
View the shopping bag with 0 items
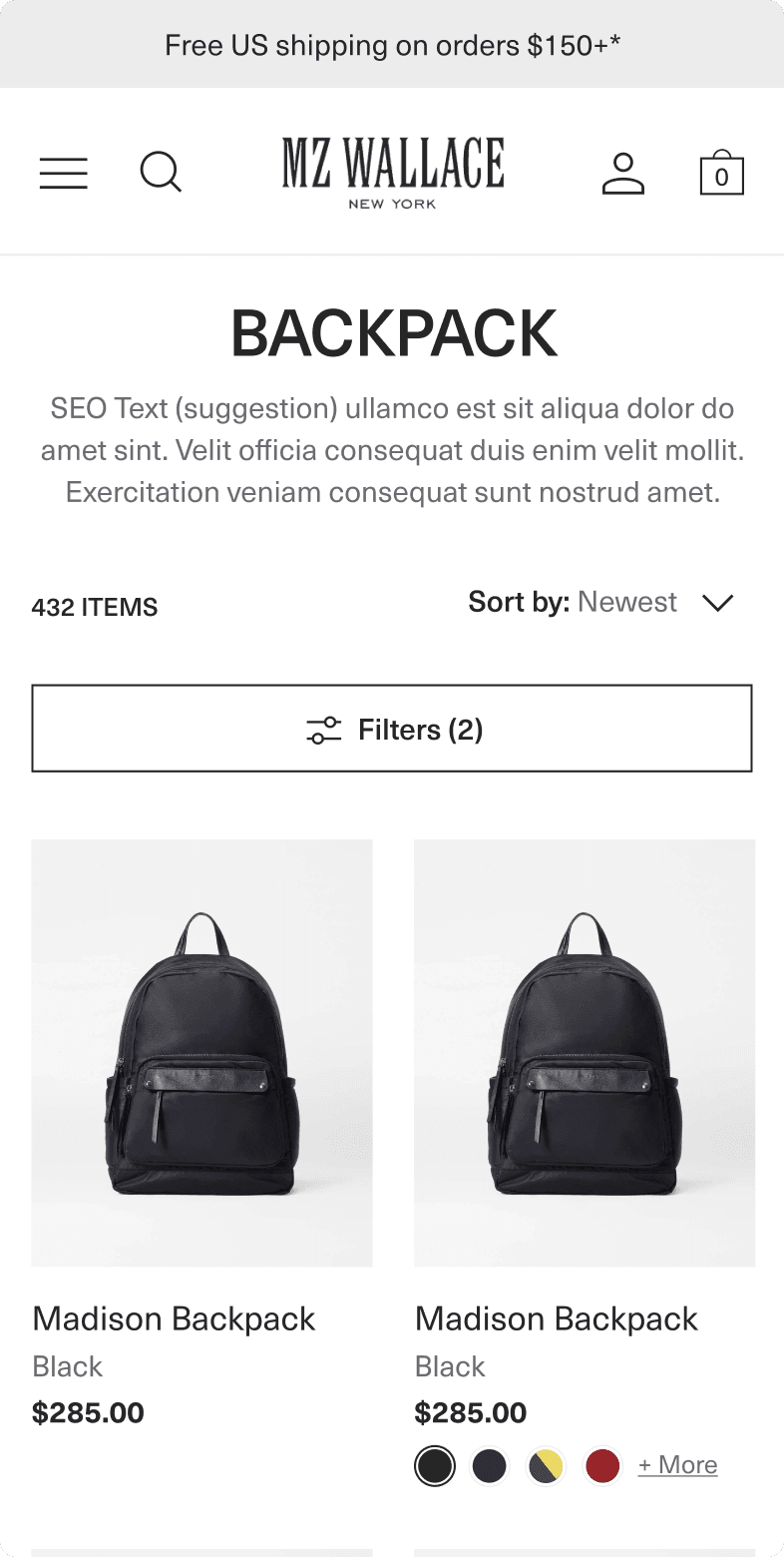722,172
